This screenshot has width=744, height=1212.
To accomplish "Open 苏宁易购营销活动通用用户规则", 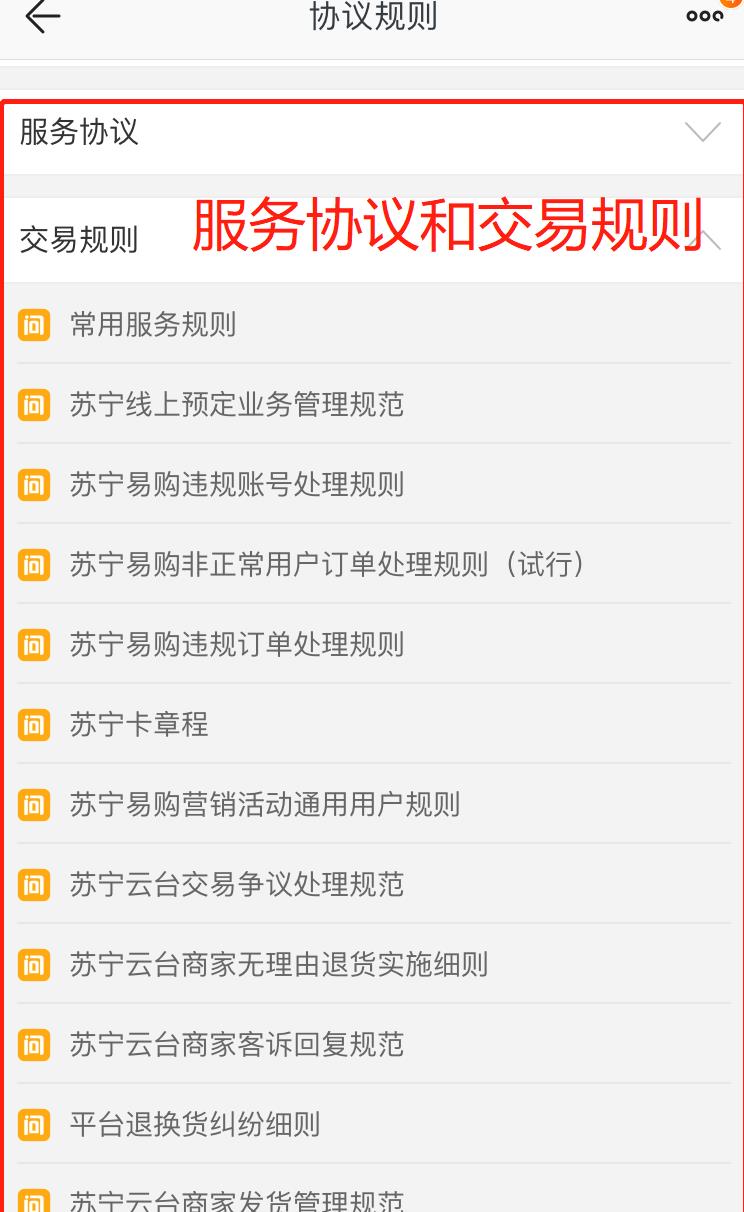I will tap(372, 804).
